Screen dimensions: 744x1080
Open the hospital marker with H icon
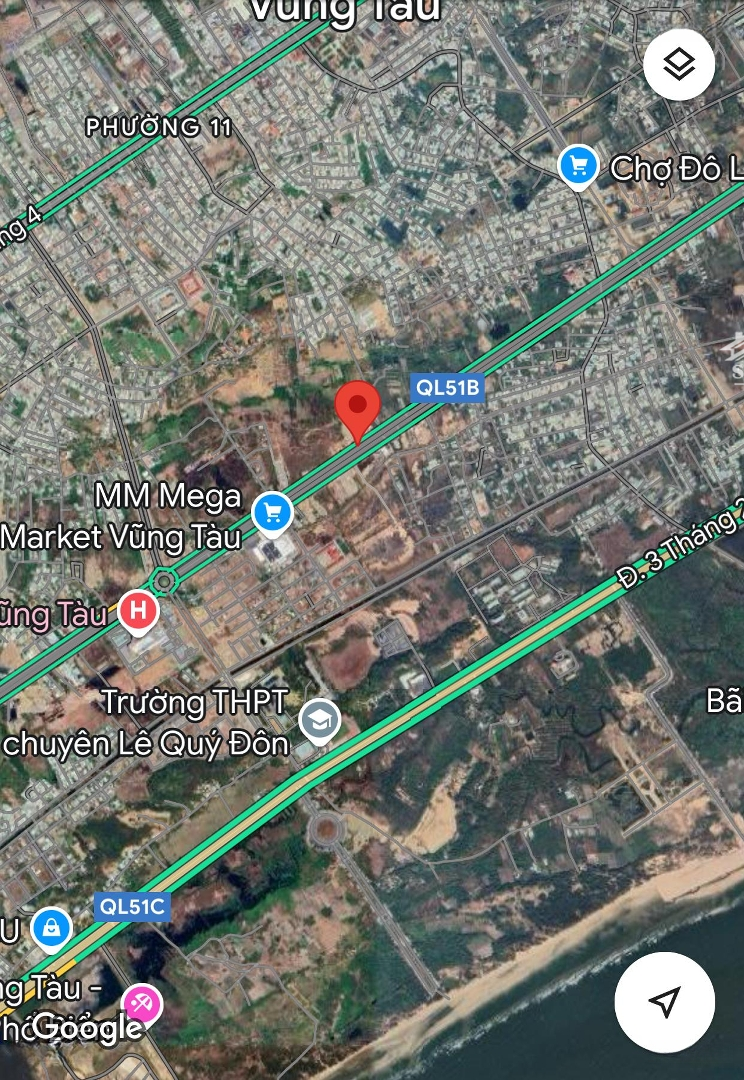(138, 610)
